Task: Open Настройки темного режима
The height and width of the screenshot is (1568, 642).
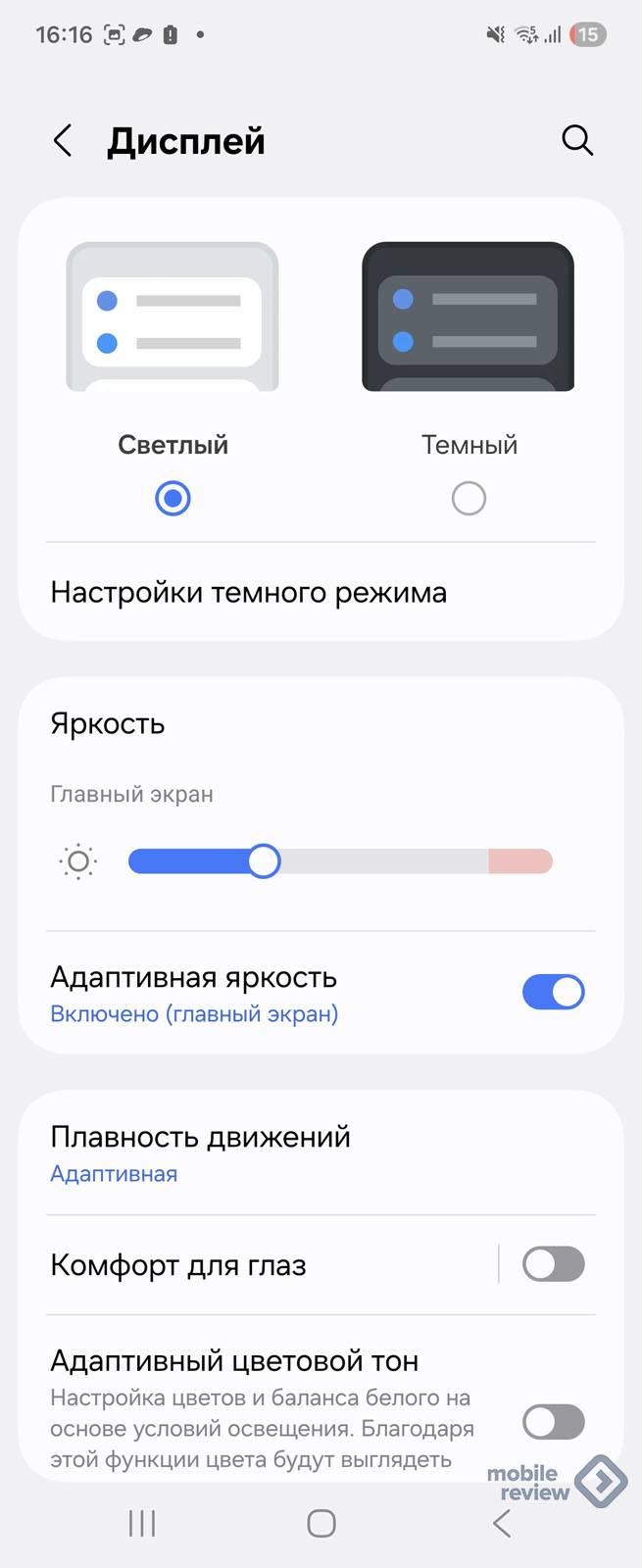Action: [x=249, y=593]
